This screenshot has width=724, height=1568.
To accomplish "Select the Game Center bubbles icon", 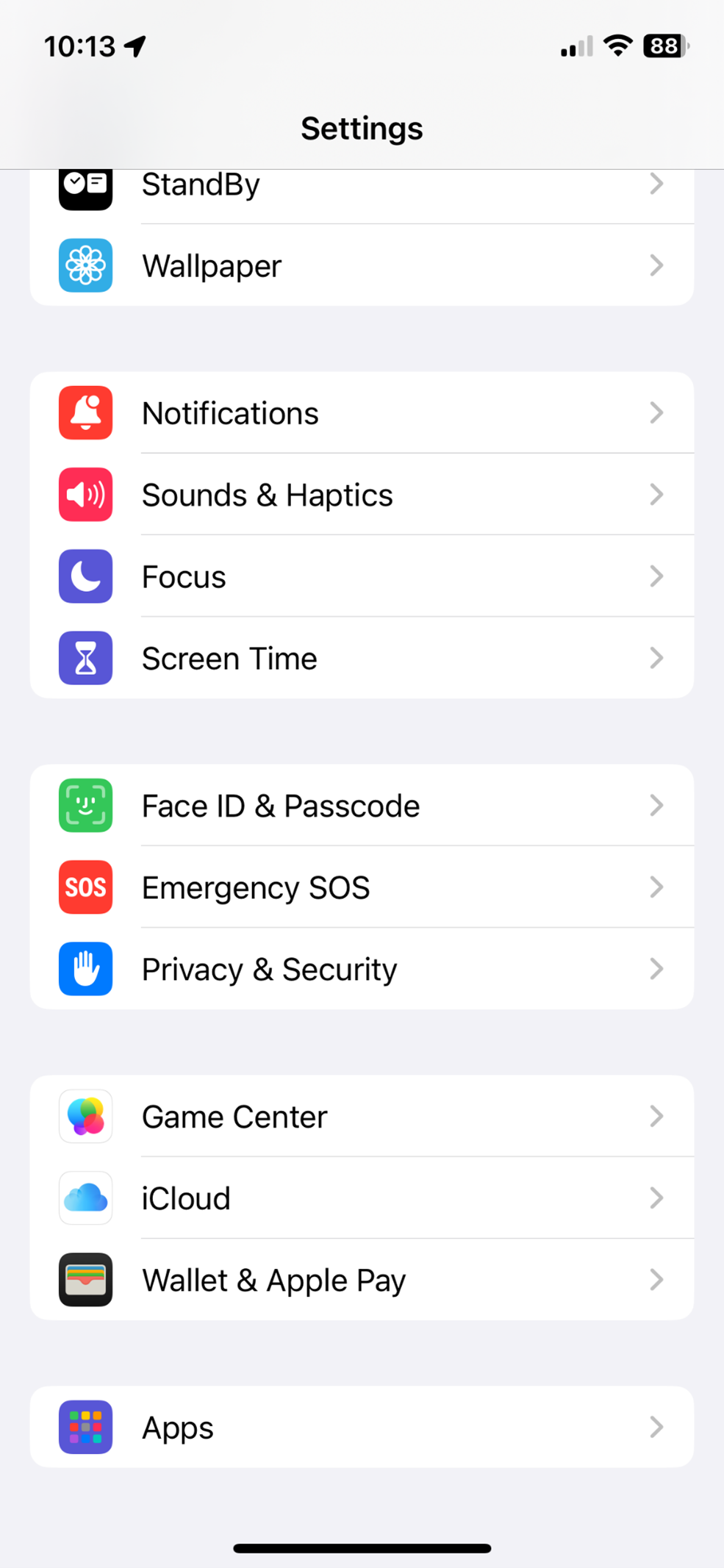I will [x=85, y=1116].
